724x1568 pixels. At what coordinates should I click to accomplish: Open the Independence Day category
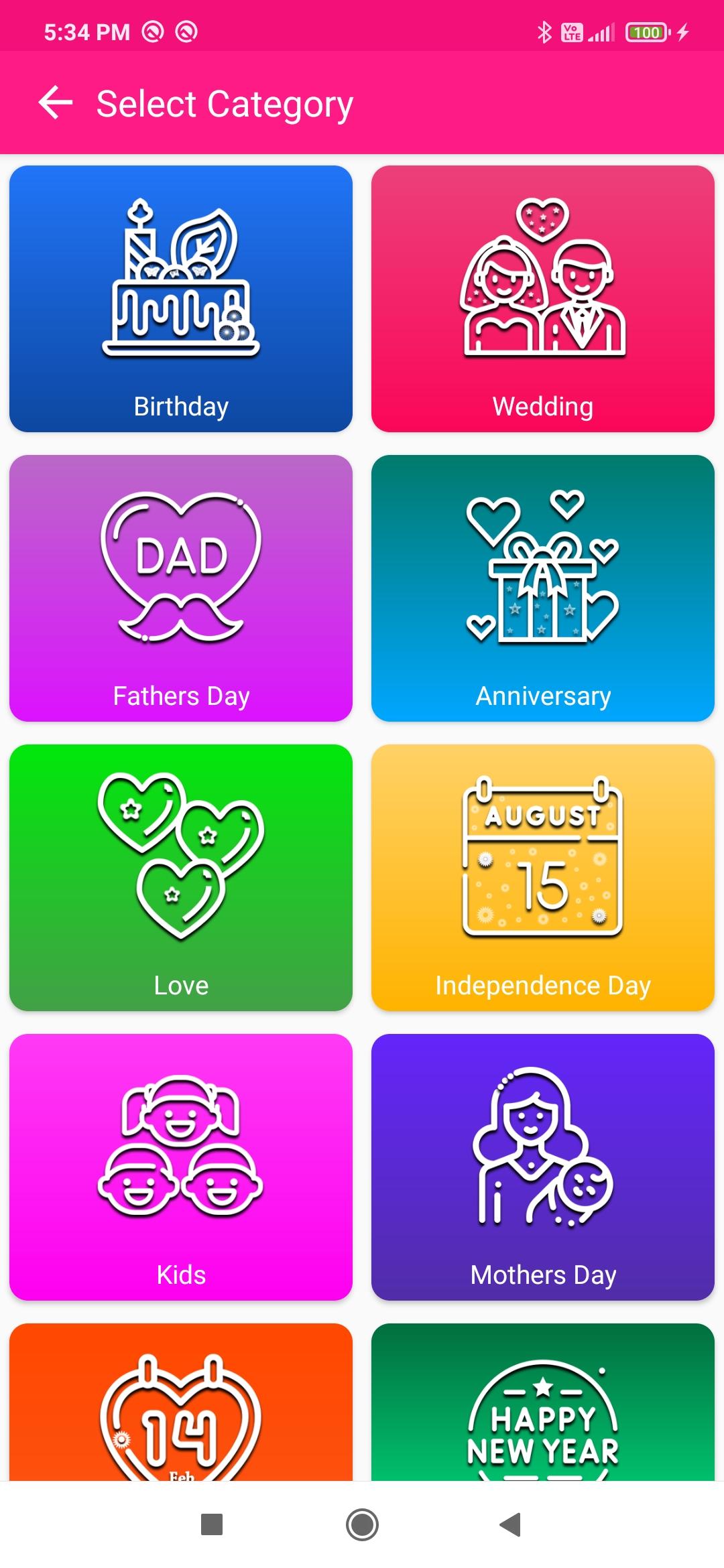click(x=543, y=878)
